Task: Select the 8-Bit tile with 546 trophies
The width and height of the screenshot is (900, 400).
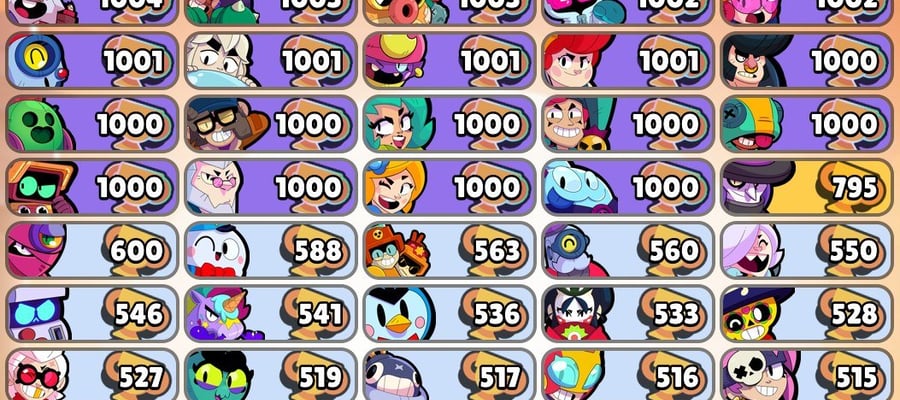Action: 92,313
